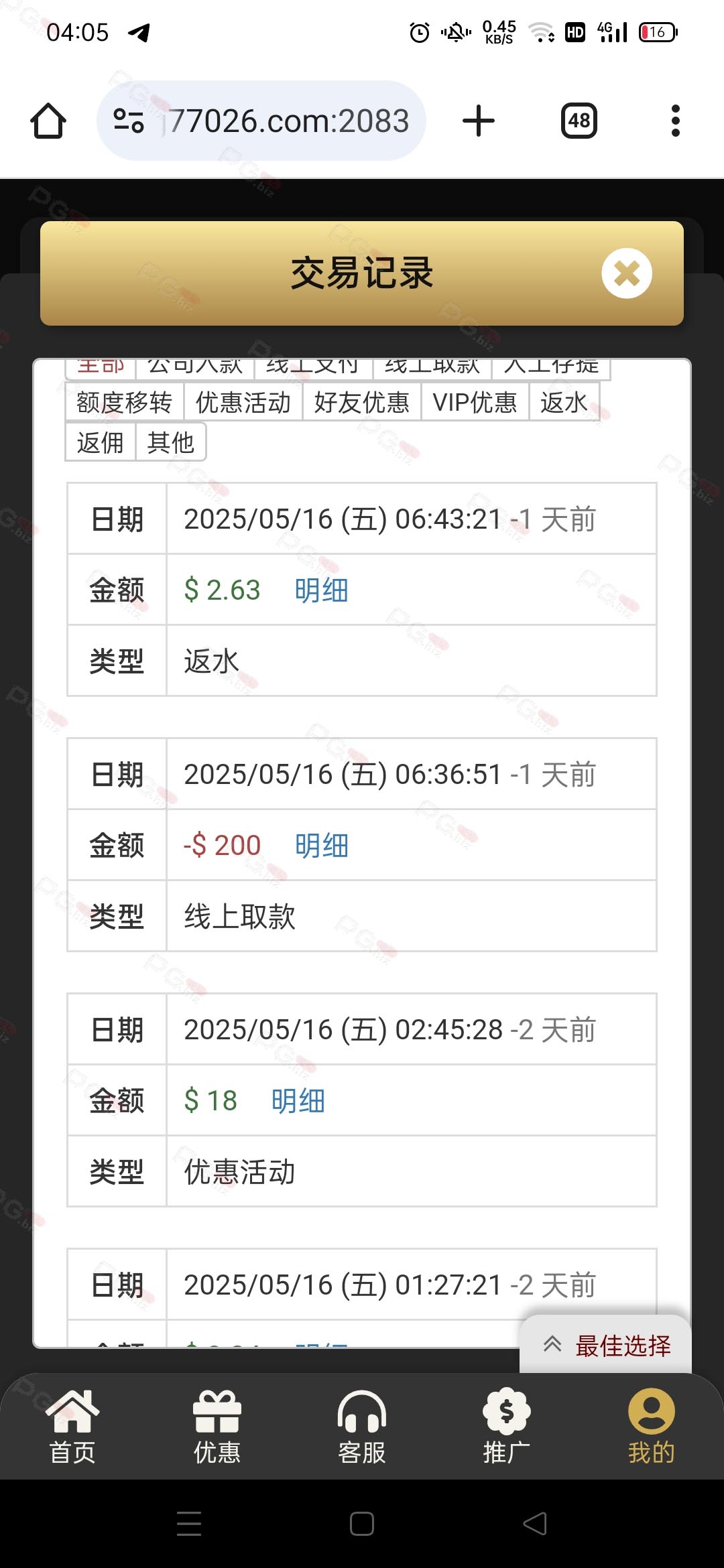Filter records by 额度移转
The image size is (724, 1568).
(x=125, y=402)
